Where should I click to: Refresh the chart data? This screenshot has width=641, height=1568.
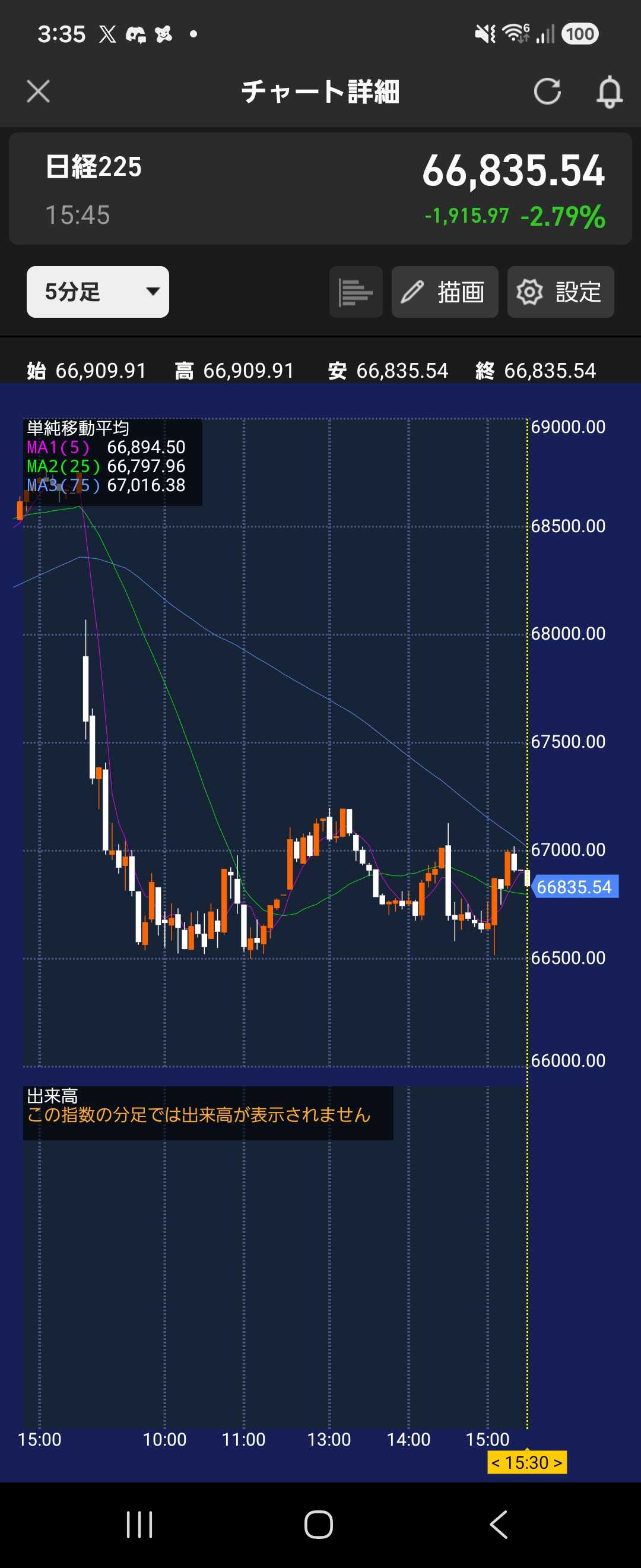pyautogui.click(x=547, y=92)
